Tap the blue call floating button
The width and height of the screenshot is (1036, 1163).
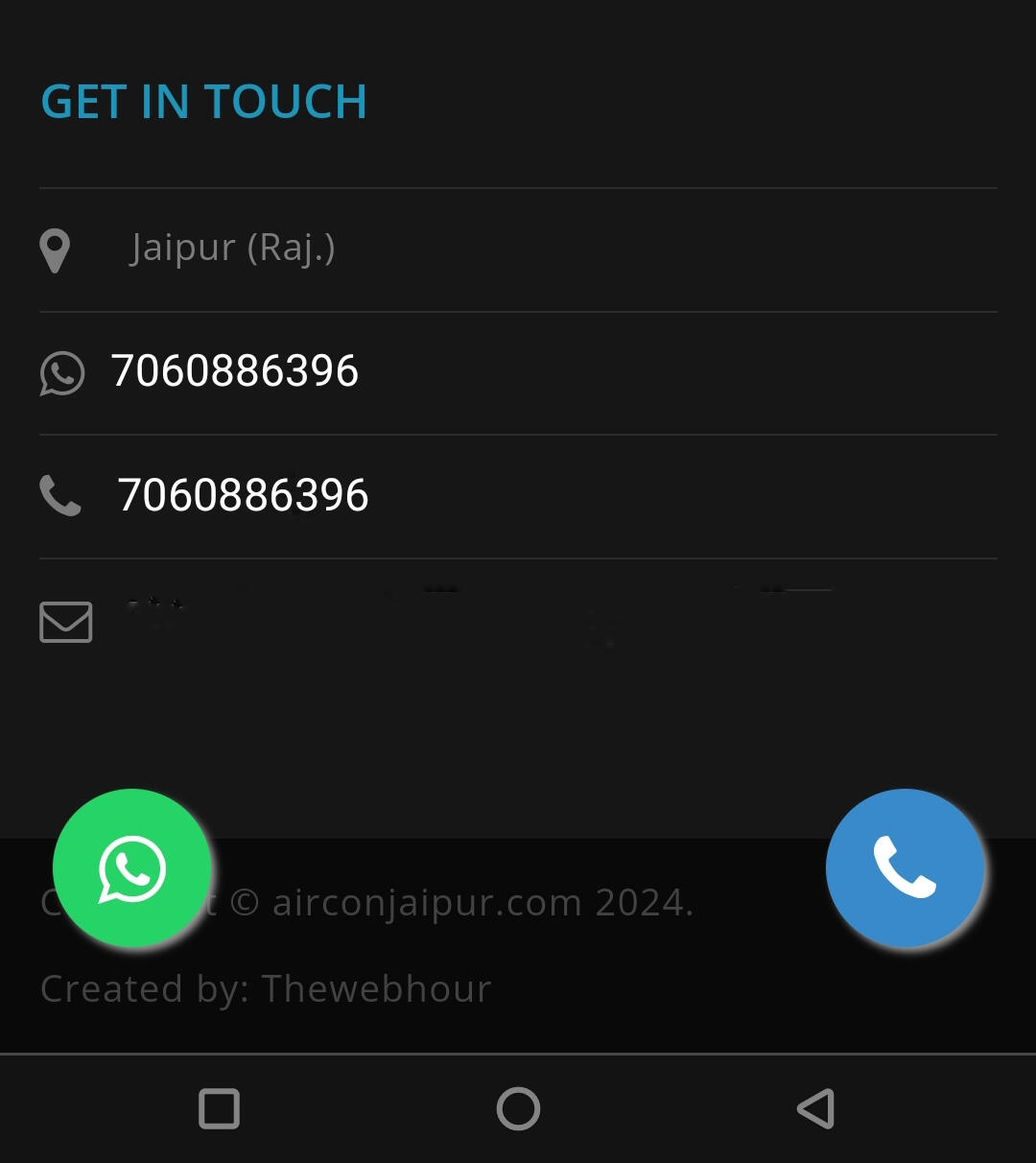pyautogui.click(x=905, y=868)
